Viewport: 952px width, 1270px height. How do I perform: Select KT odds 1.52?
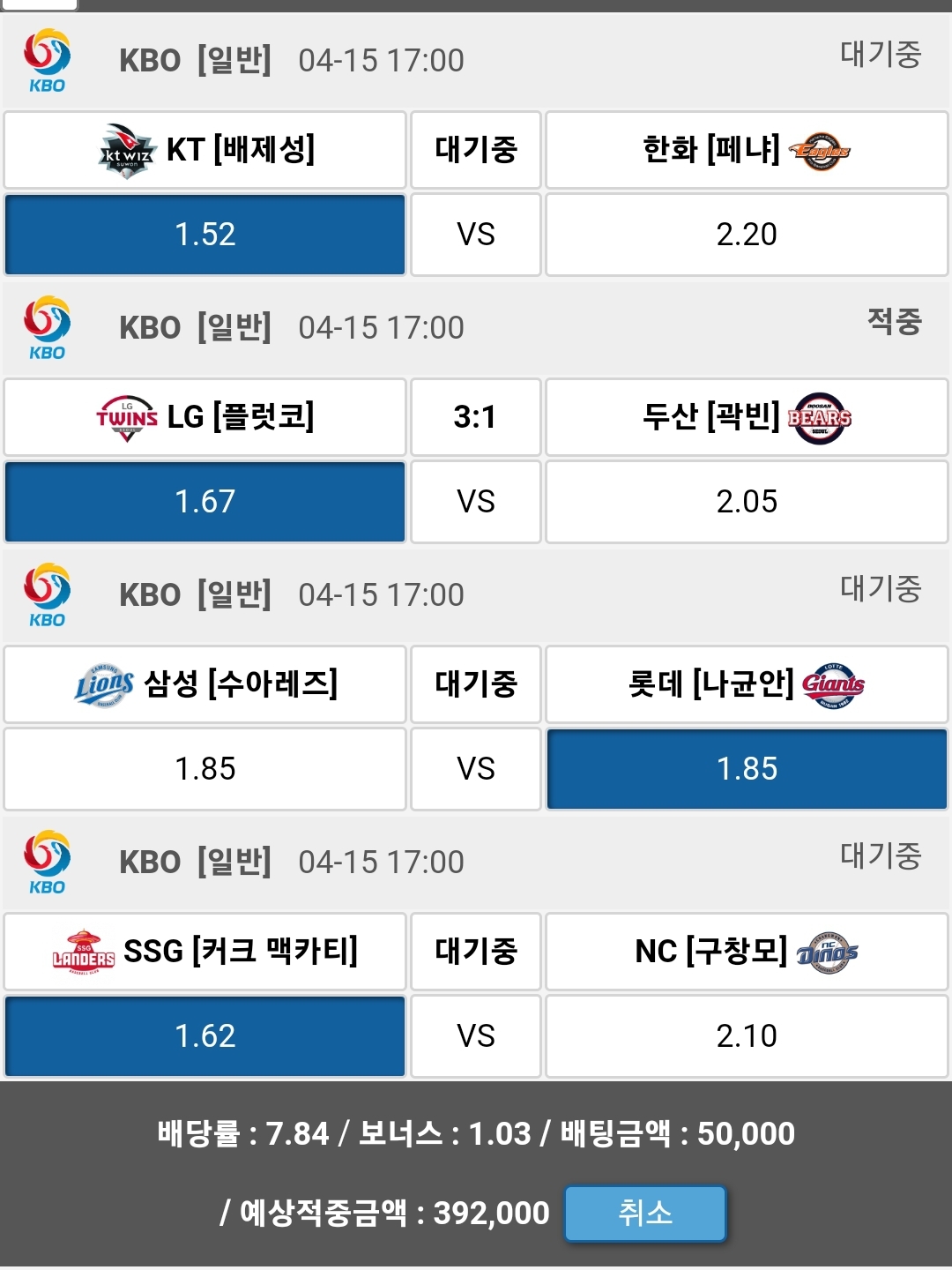[205, 235]
